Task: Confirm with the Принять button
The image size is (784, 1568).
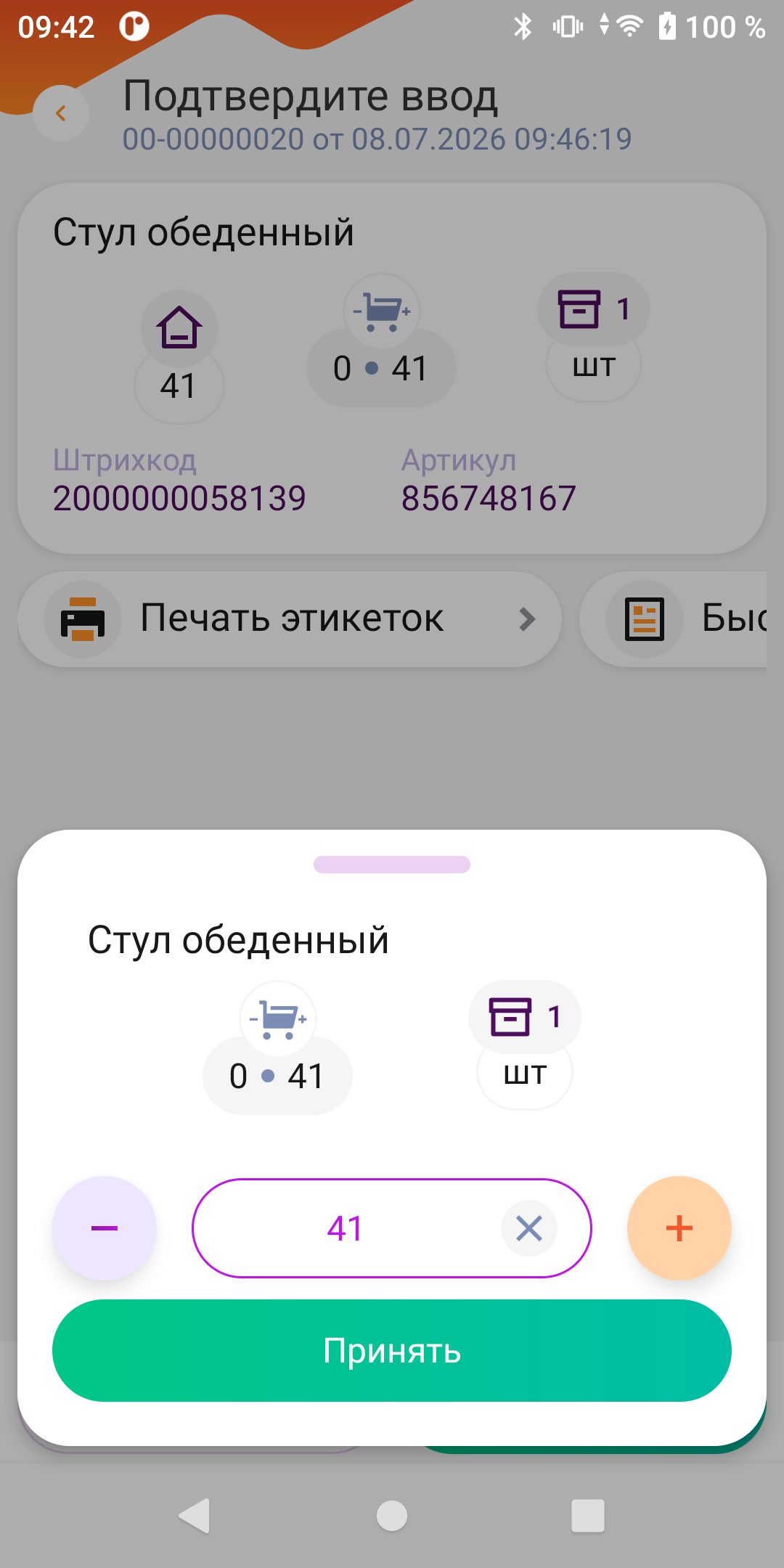Action: (x=392, y=1350)
